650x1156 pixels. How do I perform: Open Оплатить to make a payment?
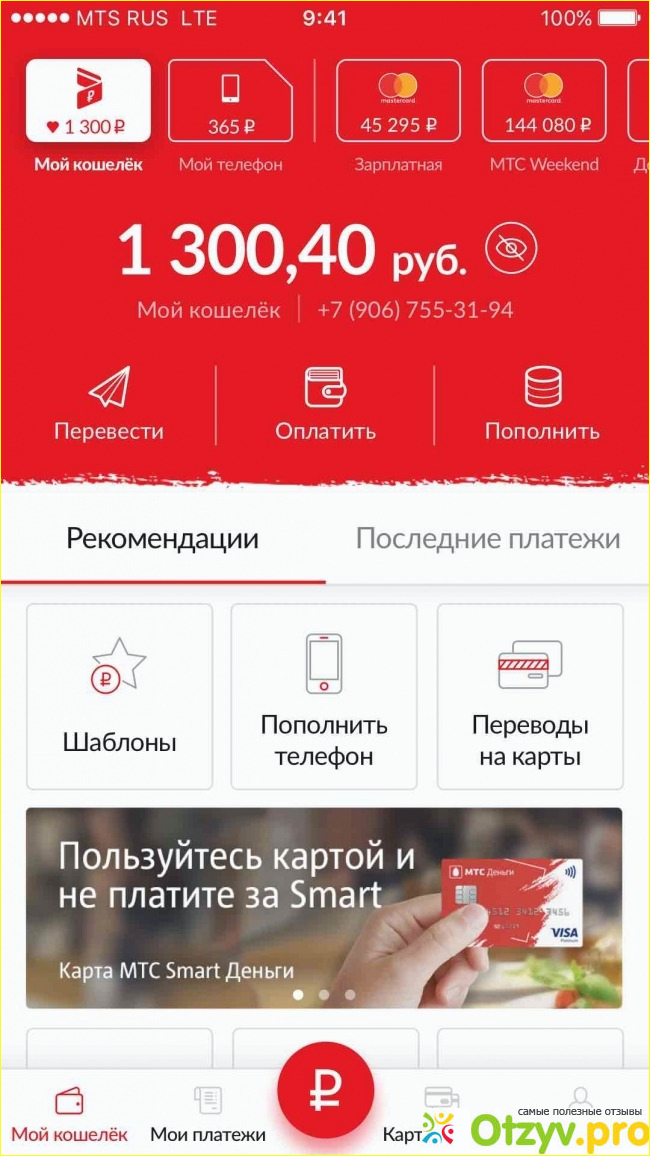tap(325, 405)
